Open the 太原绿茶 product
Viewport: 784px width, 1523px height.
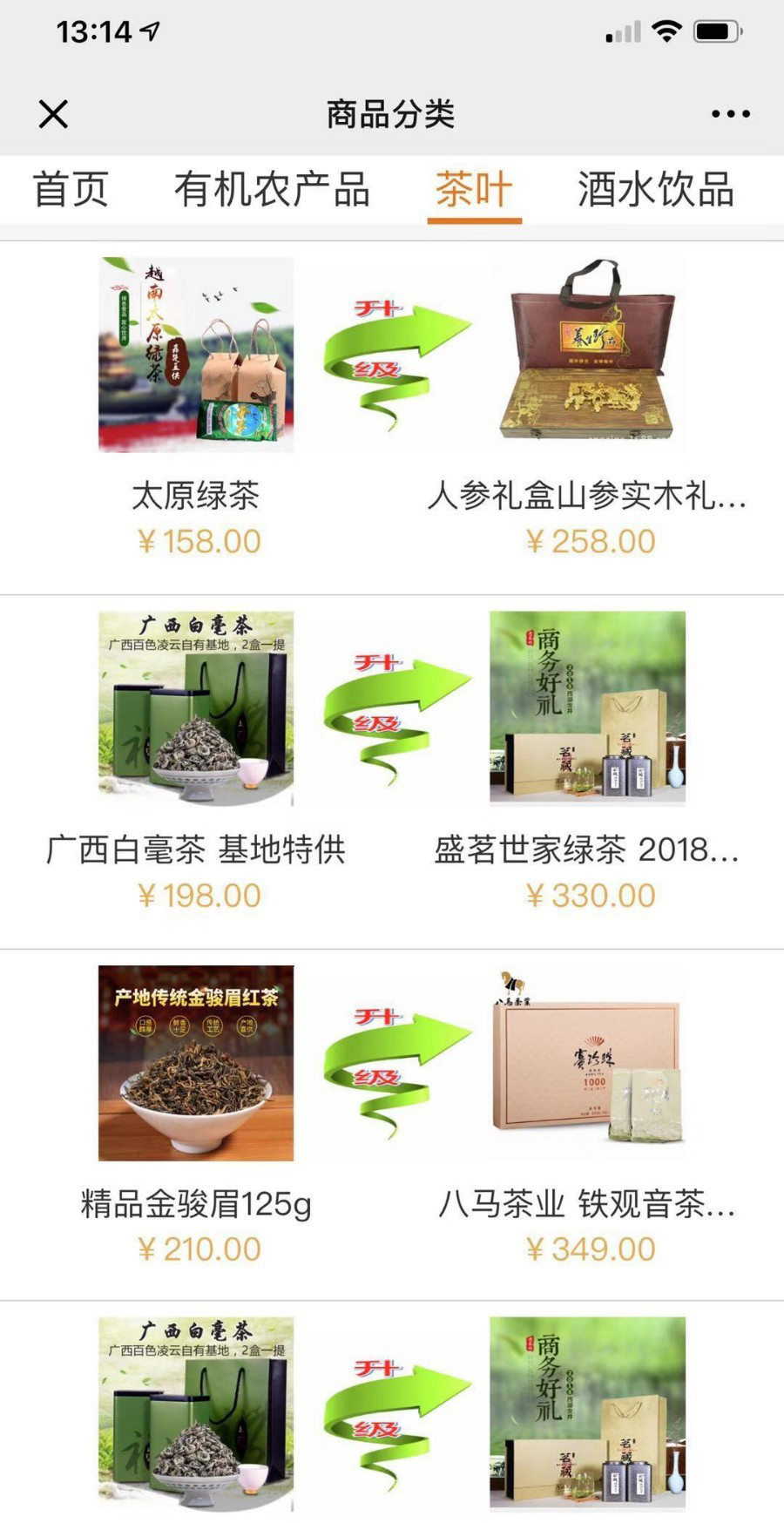(x=196, y=355)
